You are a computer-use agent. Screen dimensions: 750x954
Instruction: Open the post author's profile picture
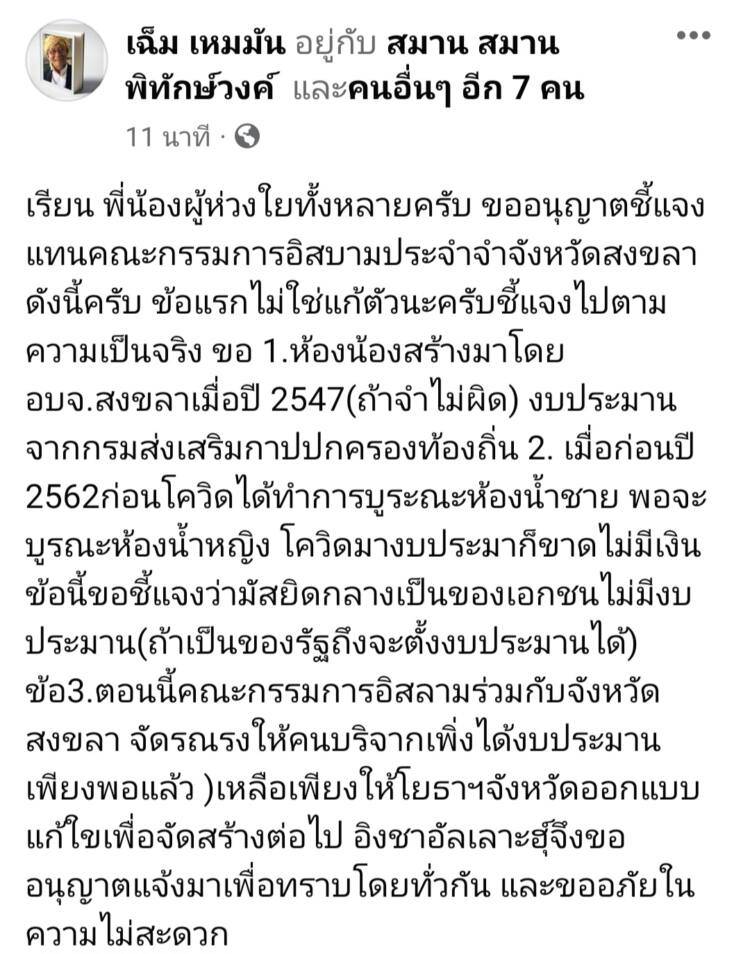tap(66, 60)
